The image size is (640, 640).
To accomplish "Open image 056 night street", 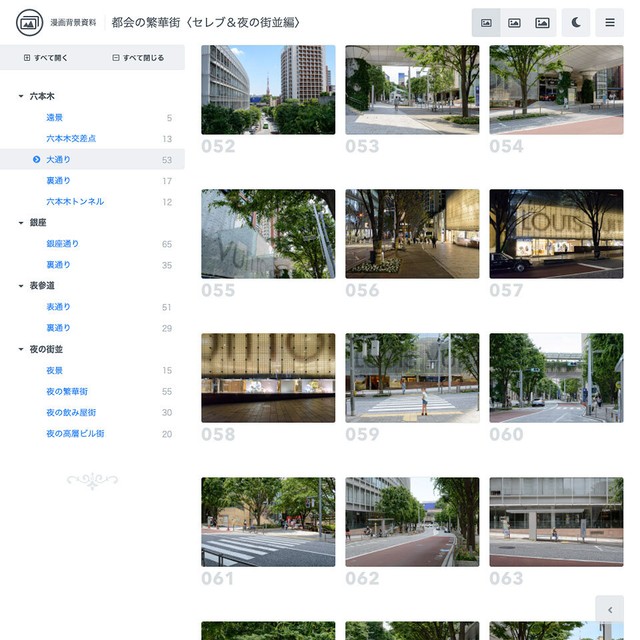I will tap(412, 234).
